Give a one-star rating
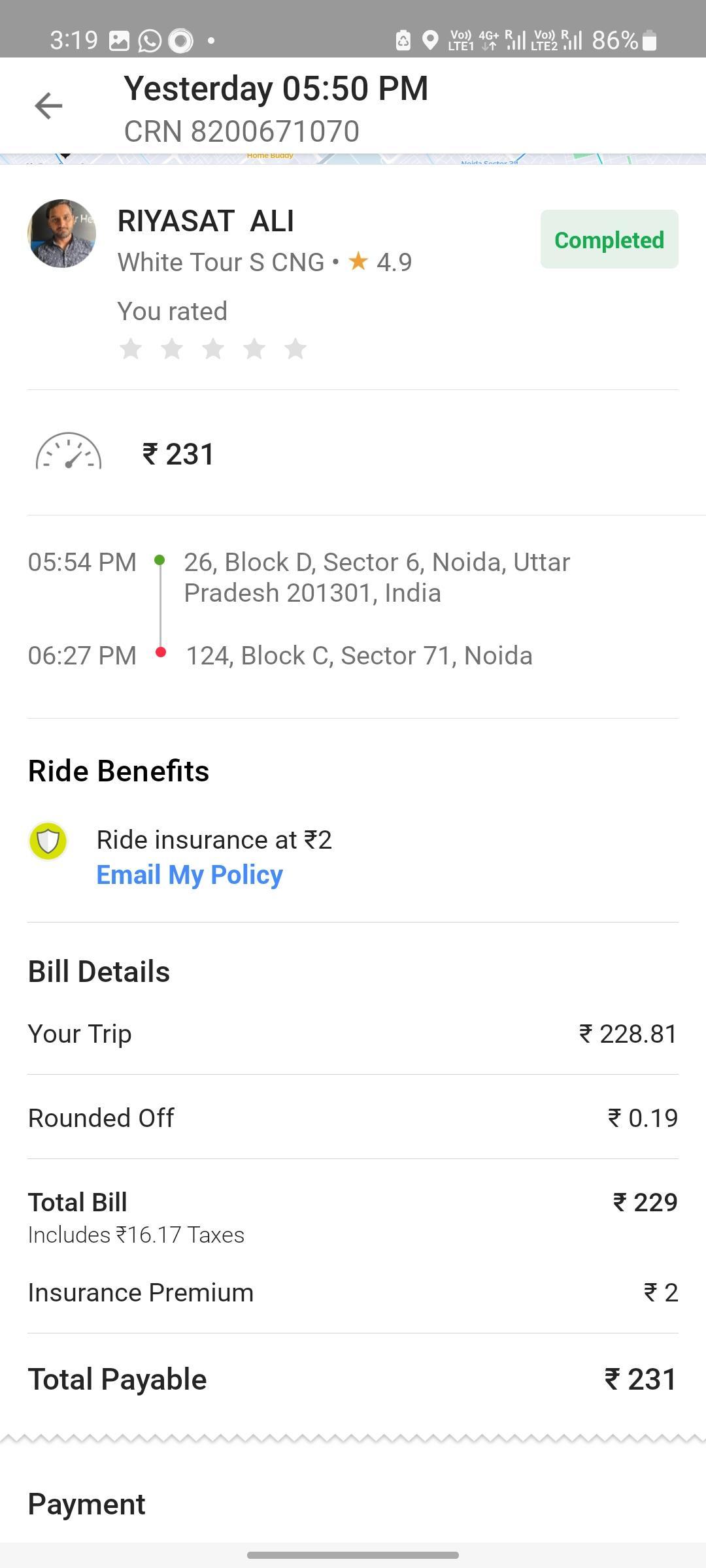 point(131,349)
